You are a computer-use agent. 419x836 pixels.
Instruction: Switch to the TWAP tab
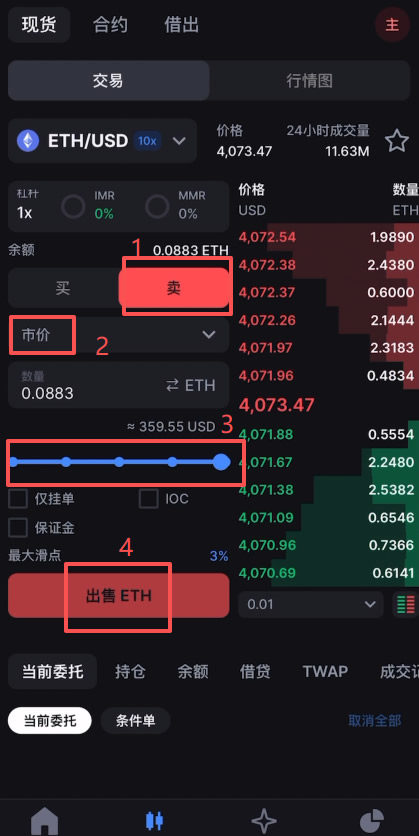pyautogui.click(x=325, y=672)
